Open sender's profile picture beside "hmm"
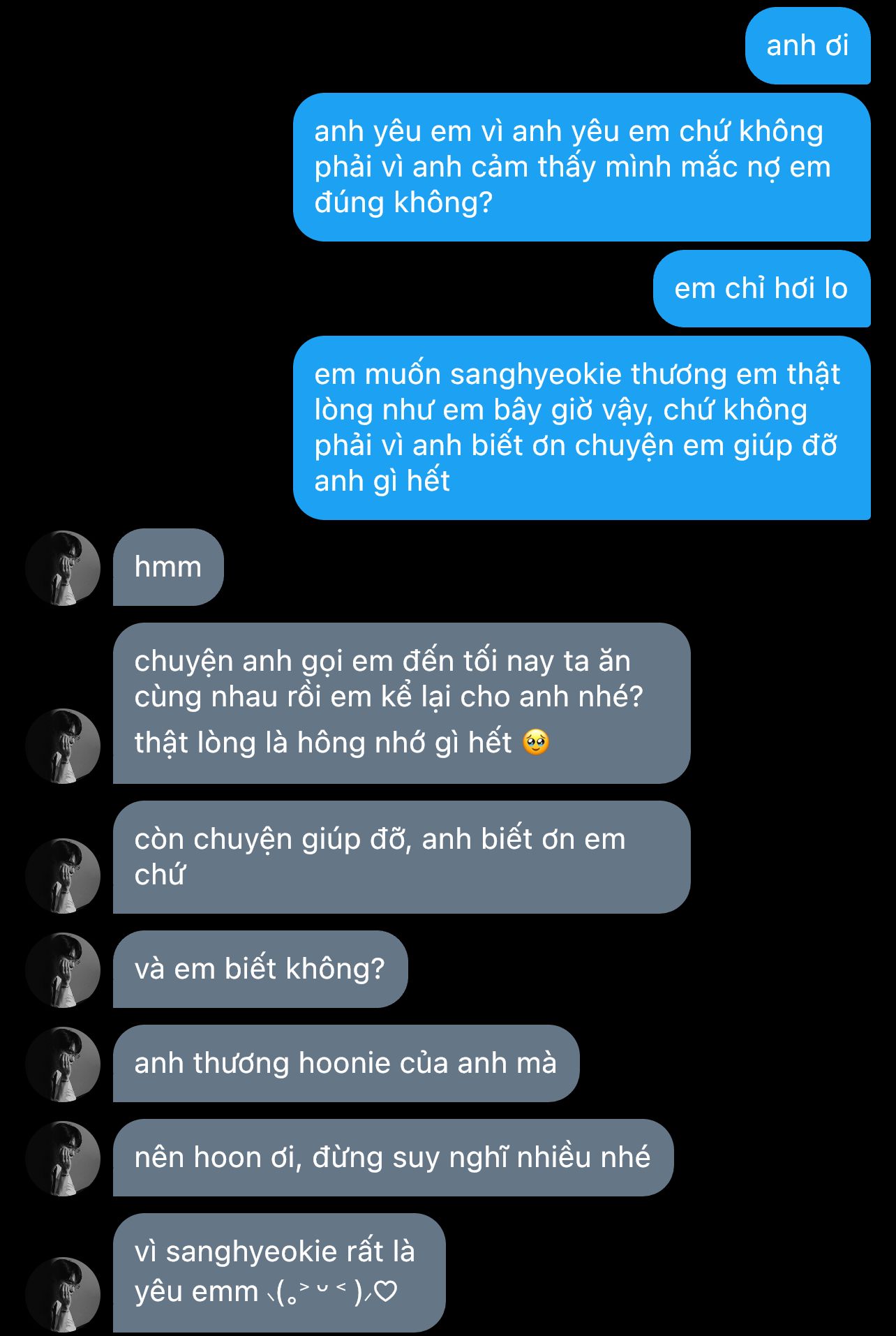 [x=63, y=567]
